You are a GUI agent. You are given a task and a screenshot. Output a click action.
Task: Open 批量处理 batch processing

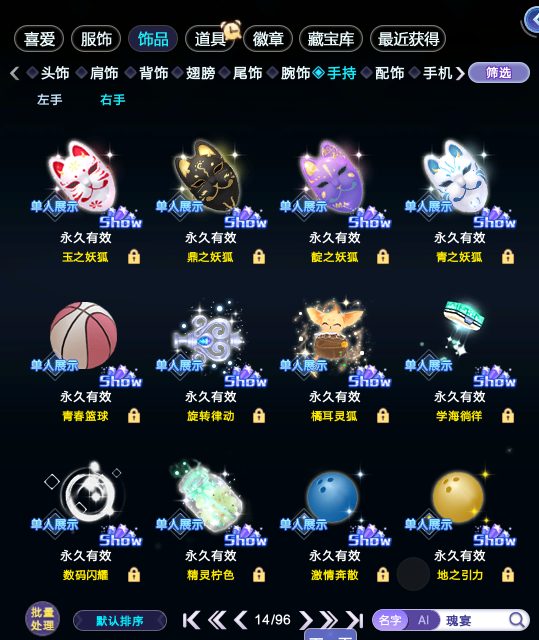(x=42, y=619)
